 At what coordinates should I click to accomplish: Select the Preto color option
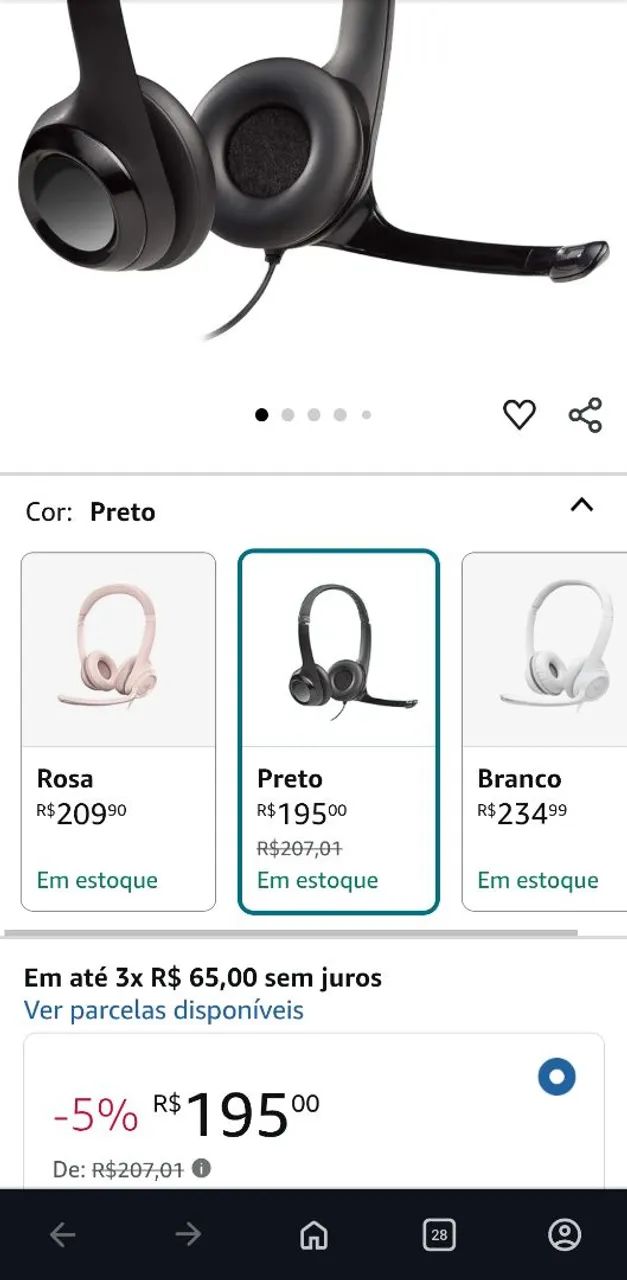tap(338, 731)
